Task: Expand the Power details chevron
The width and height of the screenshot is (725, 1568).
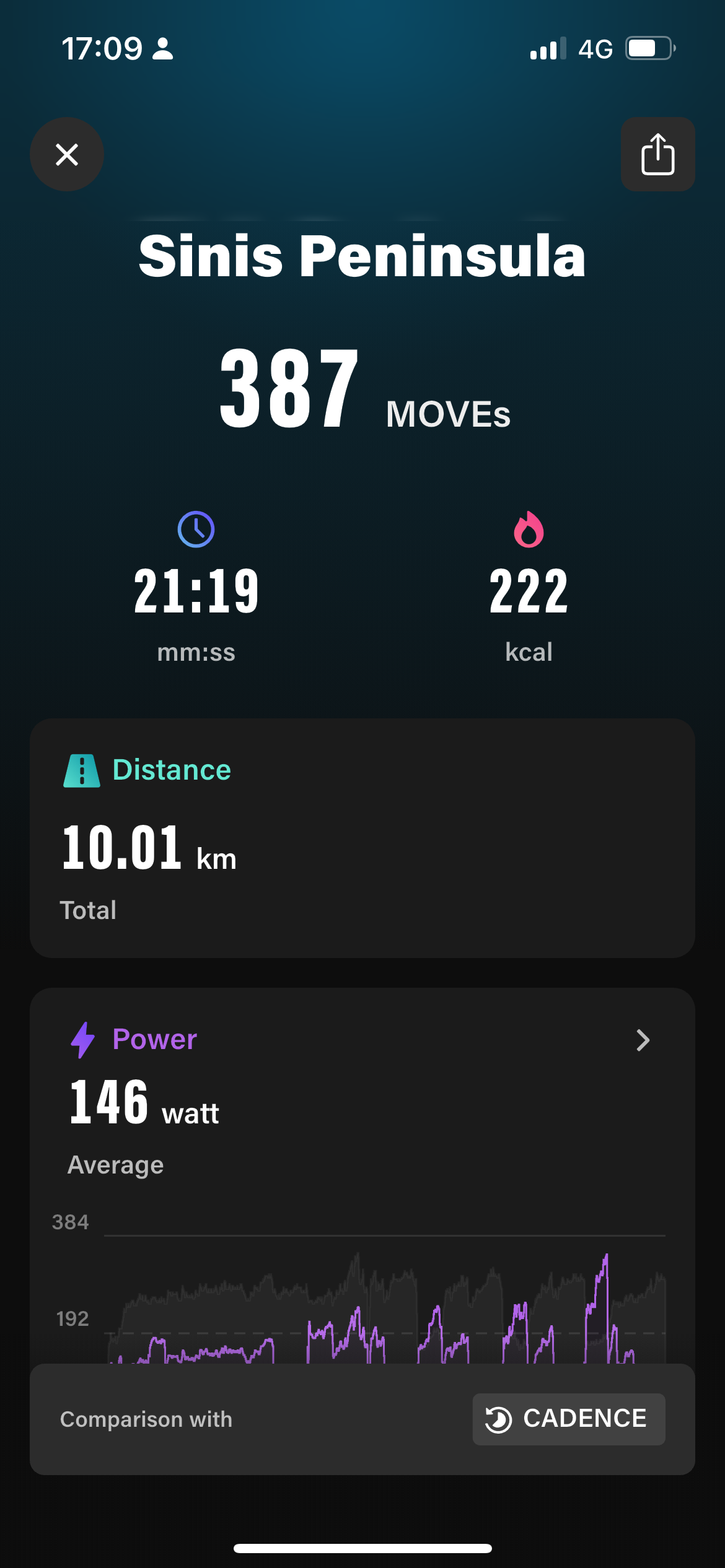Action: pos(643,1040)
